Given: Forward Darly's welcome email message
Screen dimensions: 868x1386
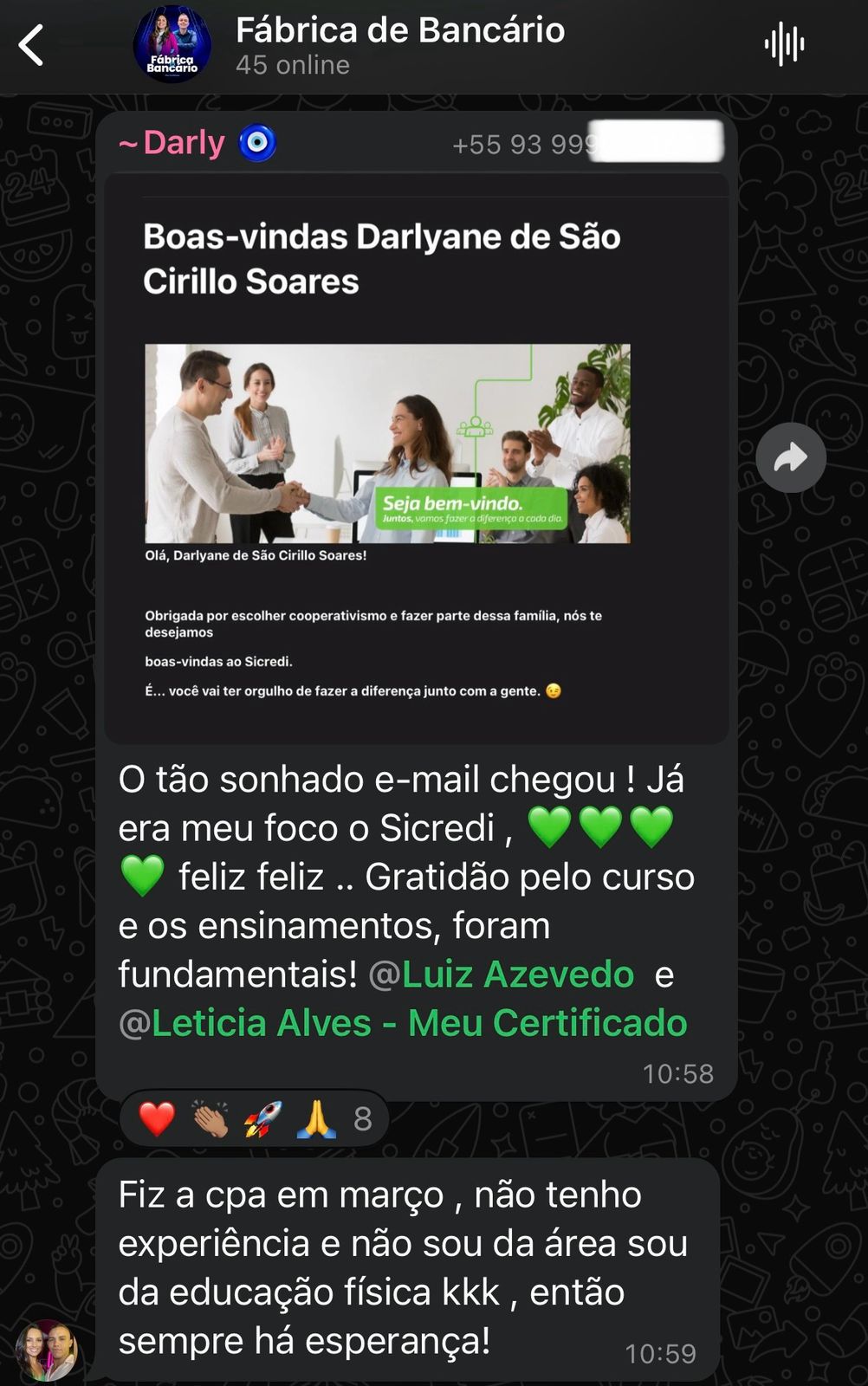Looking at the screenshot, I should point(790,458).
